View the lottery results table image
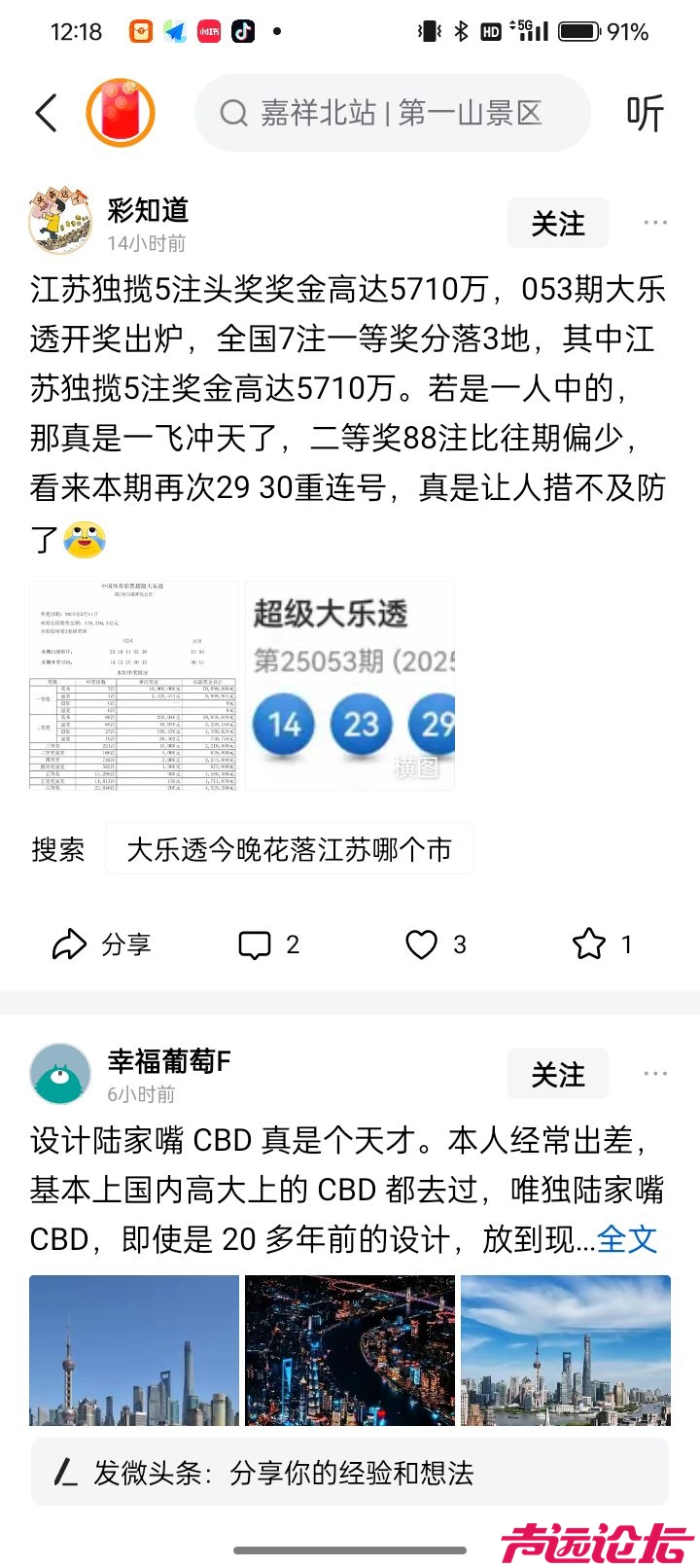The width and height of the screenshot is (700, 1568). coord(134,685)
